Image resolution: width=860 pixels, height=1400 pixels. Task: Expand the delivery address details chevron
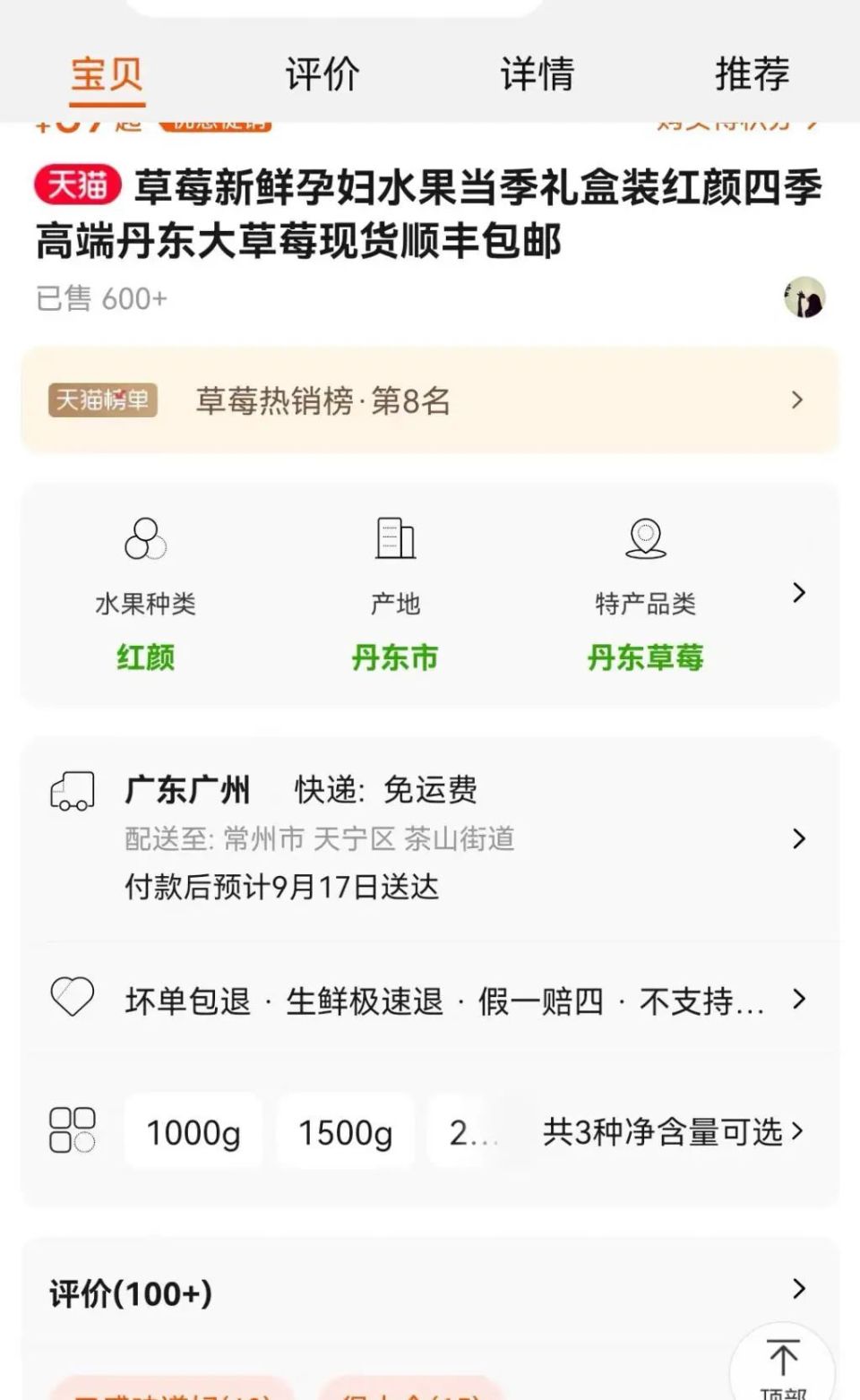coord(798,838)
